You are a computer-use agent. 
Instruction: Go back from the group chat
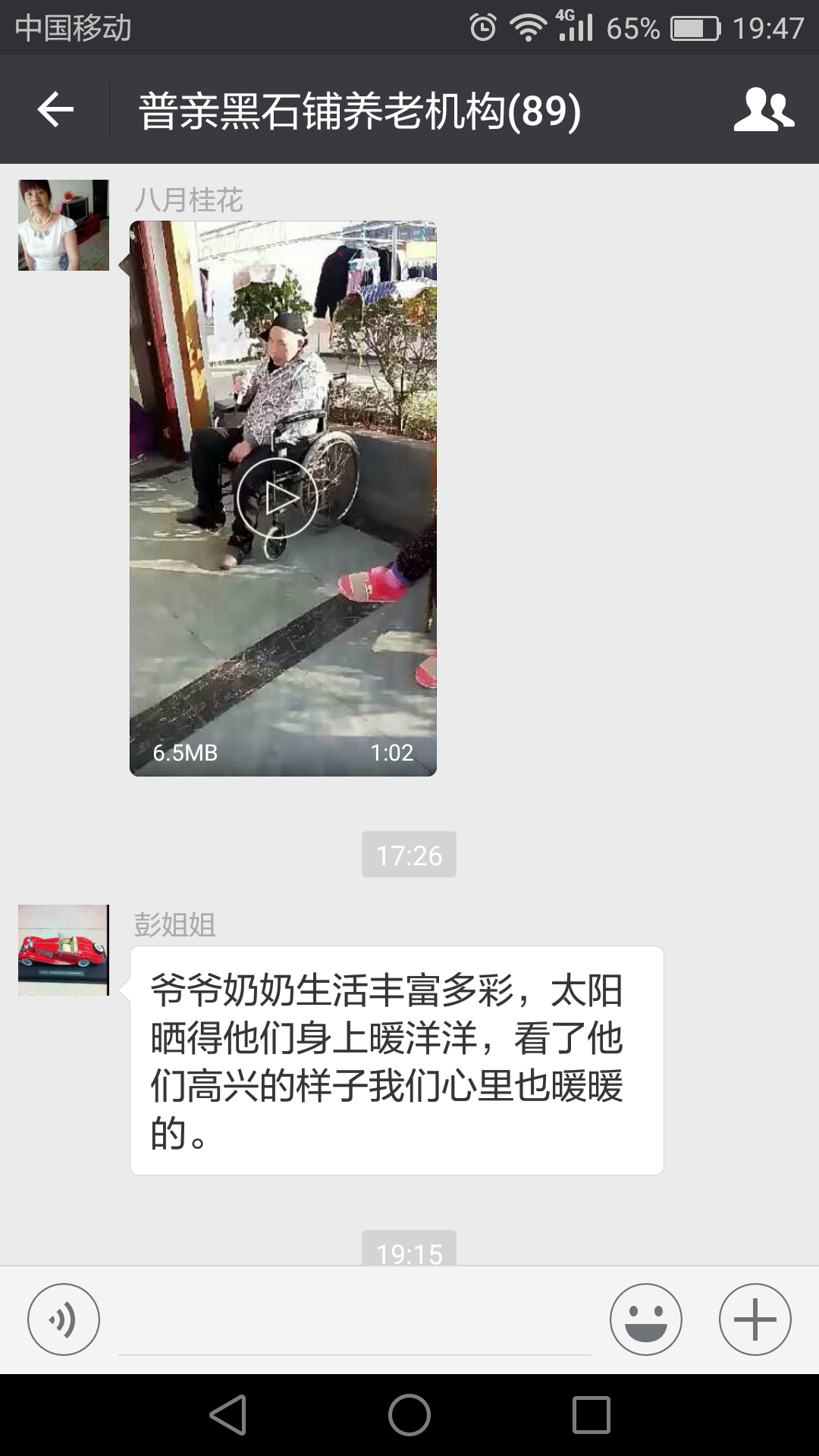pos(55,110)
